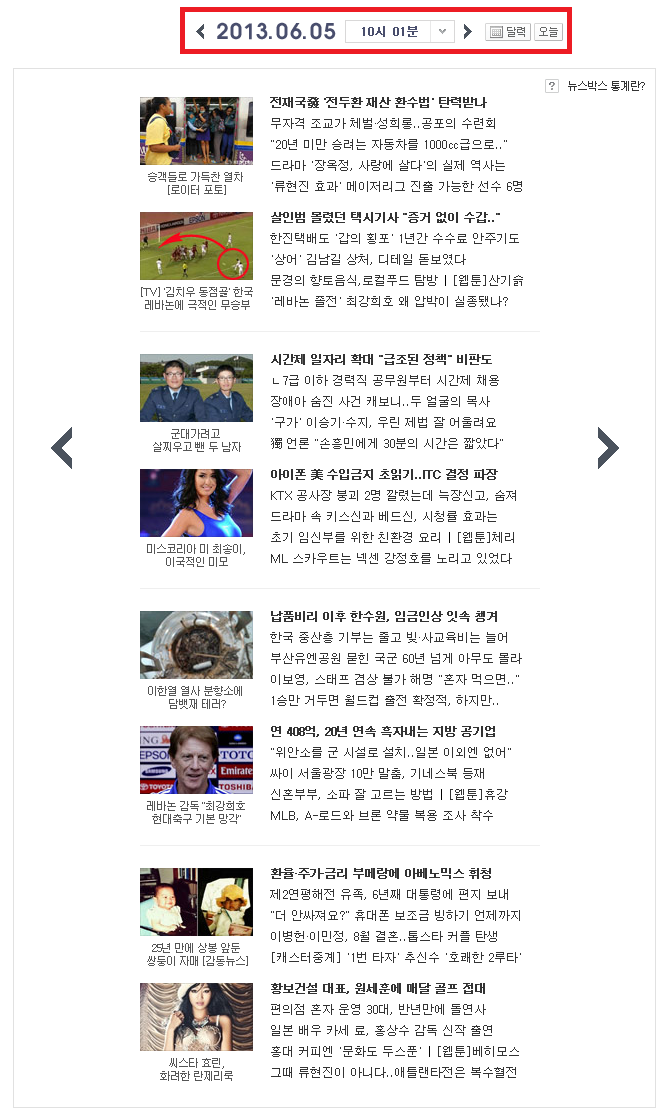Open headline 납품비리 이후 한수원, 임금인상 잇속 챙겨

click(383, 616)
